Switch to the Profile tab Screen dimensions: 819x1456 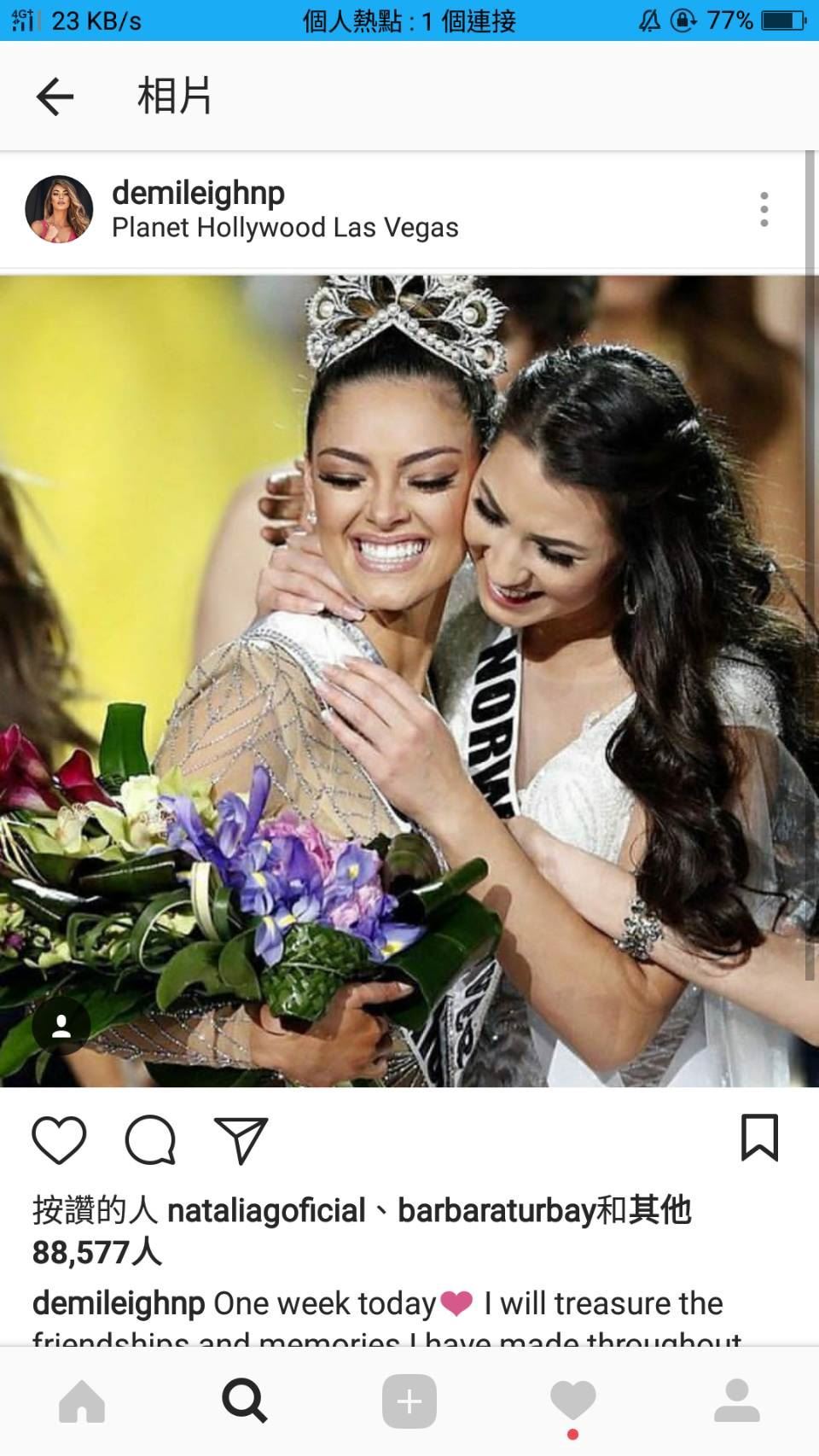coord(736,1401)
